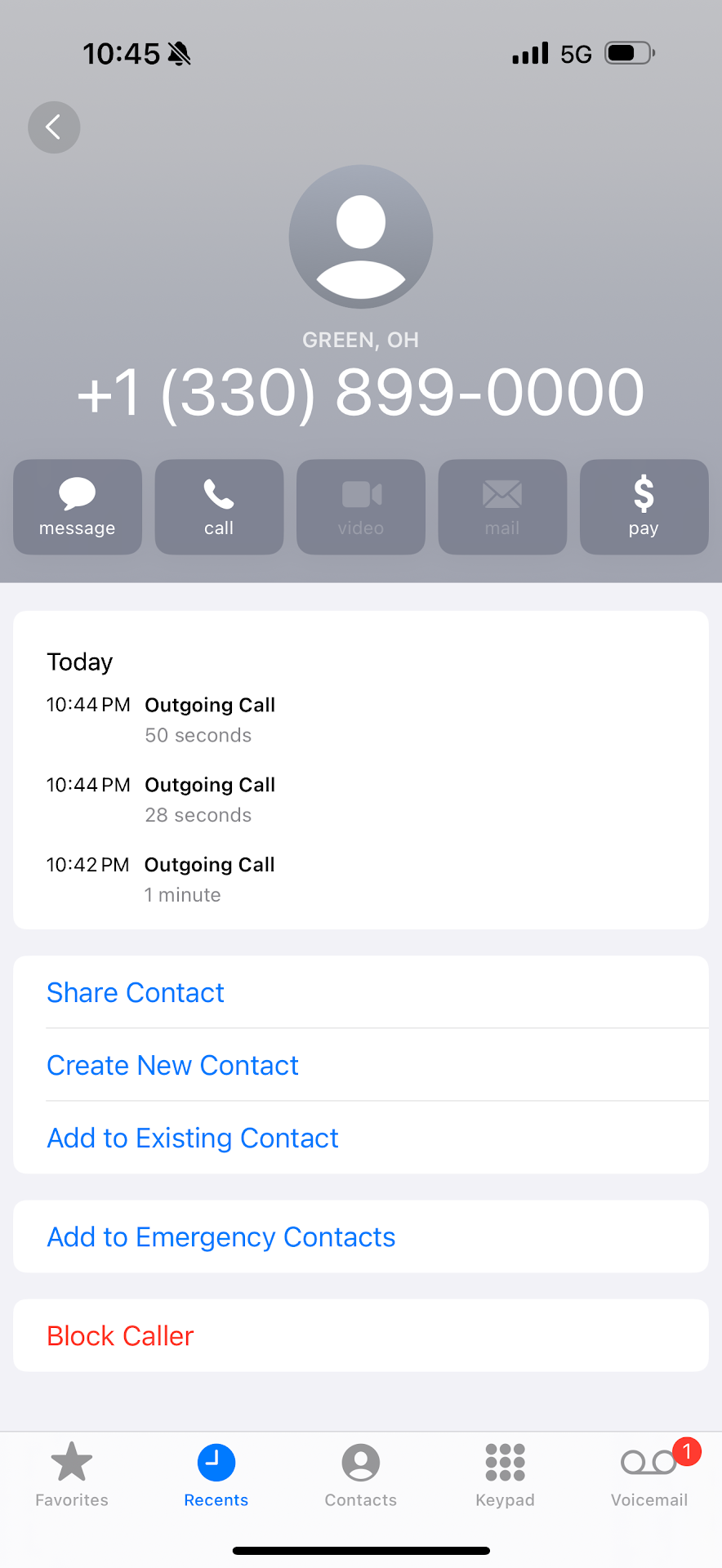Call +1 (330) 899-0000

[219, 507]
